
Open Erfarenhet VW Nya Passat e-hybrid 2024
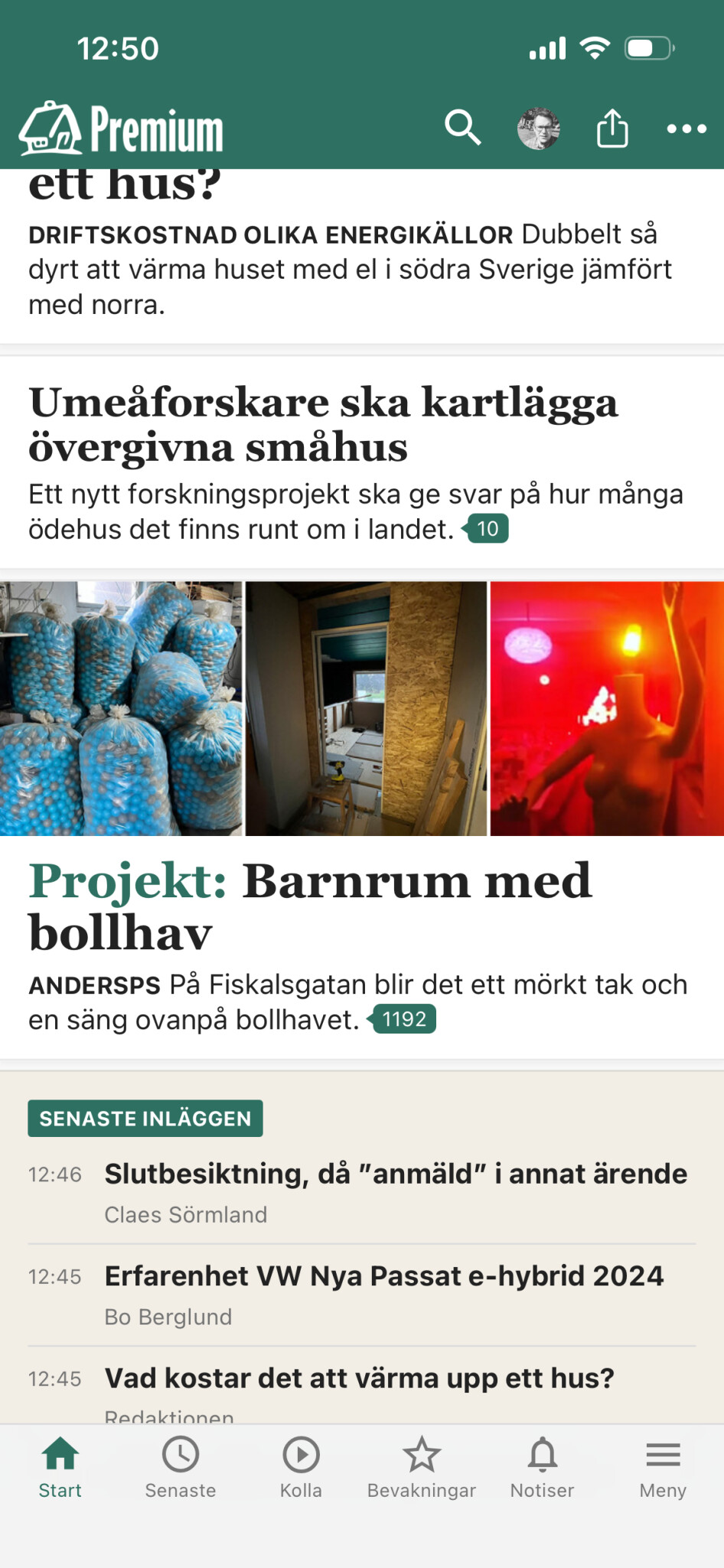pyautogui.click(x=383, y=1276)
